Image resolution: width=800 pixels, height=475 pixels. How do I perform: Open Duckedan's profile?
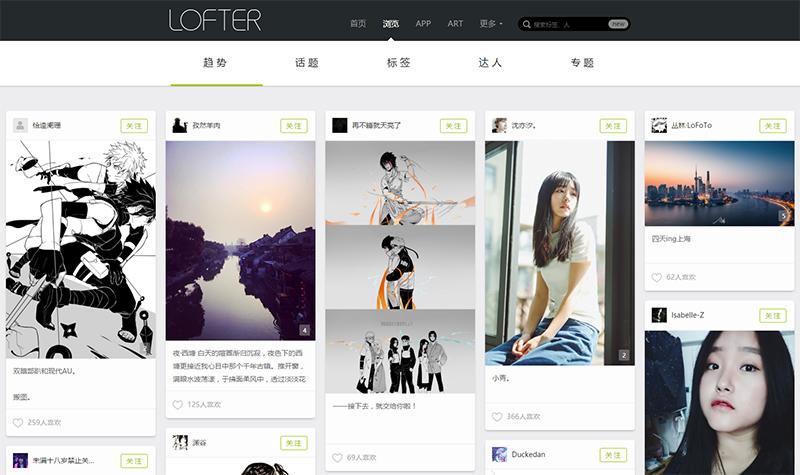pos(530,454)
